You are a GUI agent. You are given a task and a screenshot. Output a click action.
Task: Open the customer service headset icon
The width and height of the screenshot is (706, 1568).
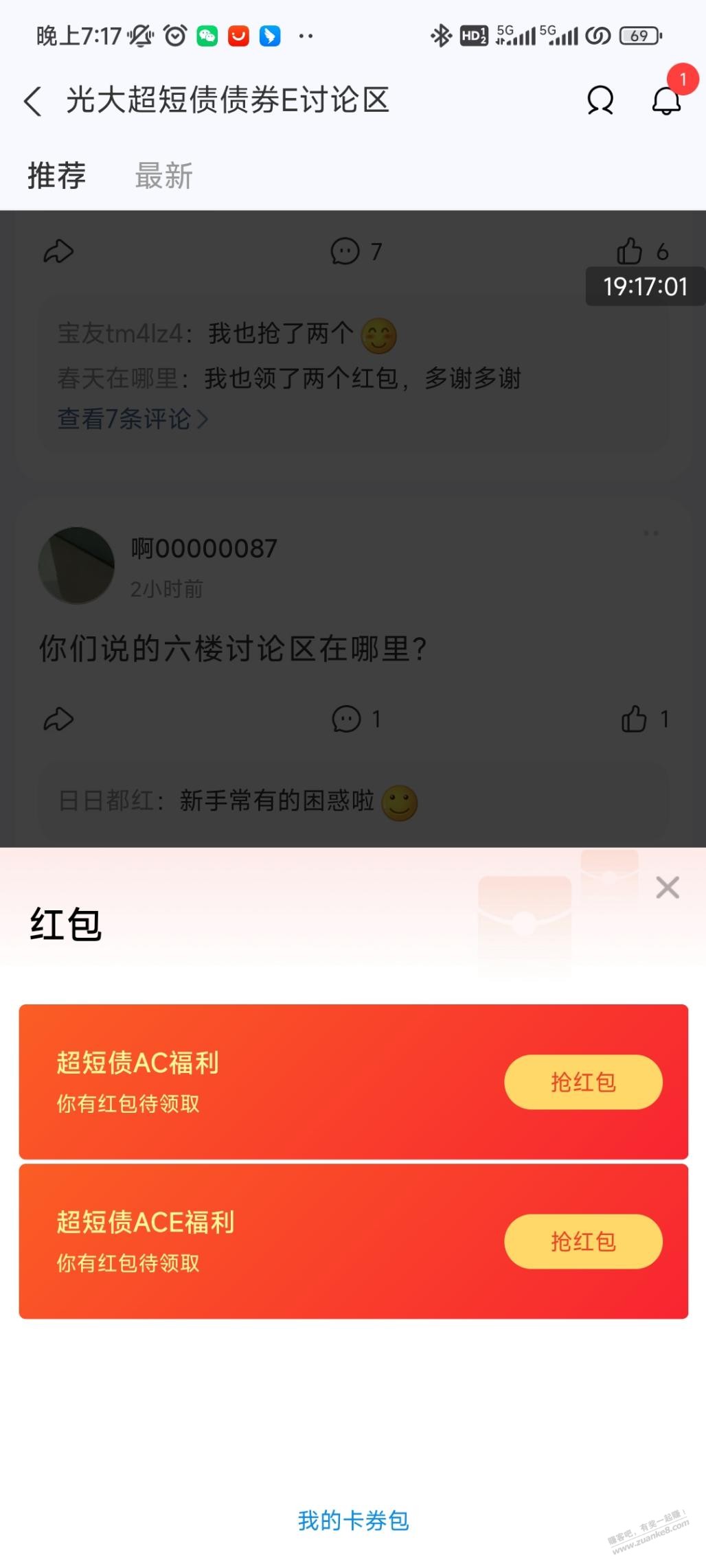coord(600,101)
